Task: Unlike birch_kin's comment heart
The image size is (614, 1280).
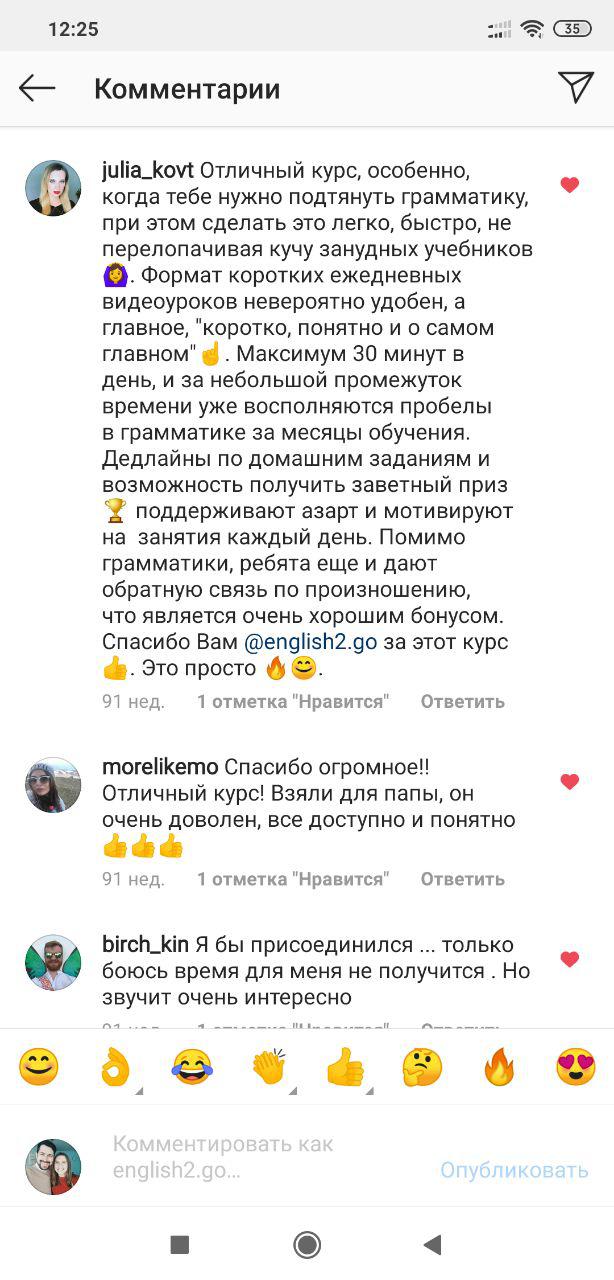Action: [x=569, y=960]
